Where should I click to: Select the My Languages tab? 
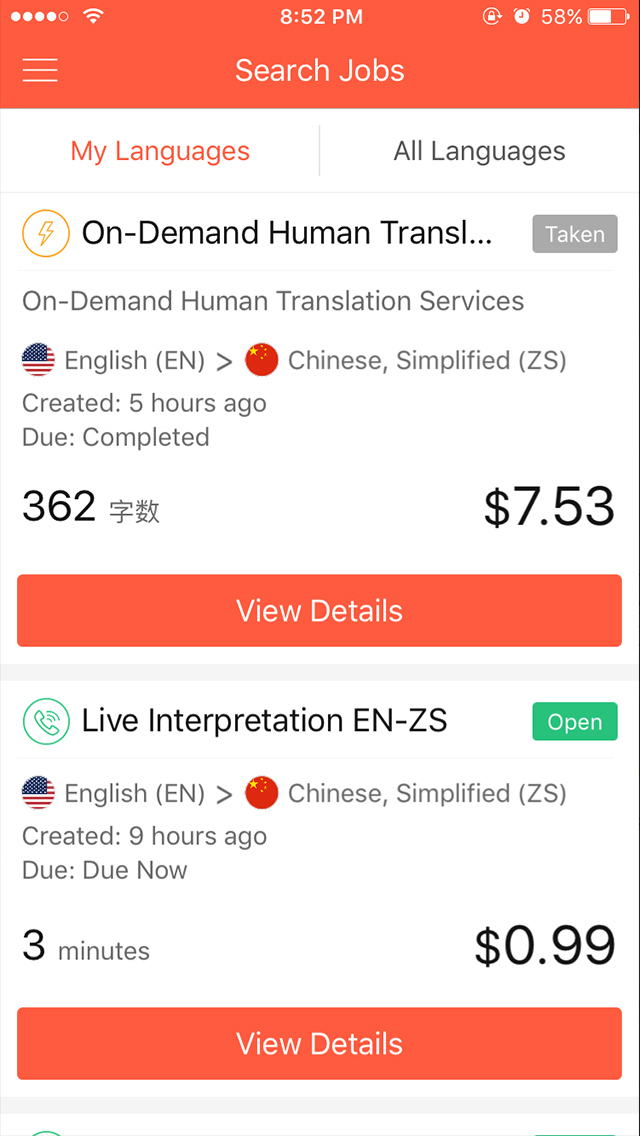(x=159, y=151)
